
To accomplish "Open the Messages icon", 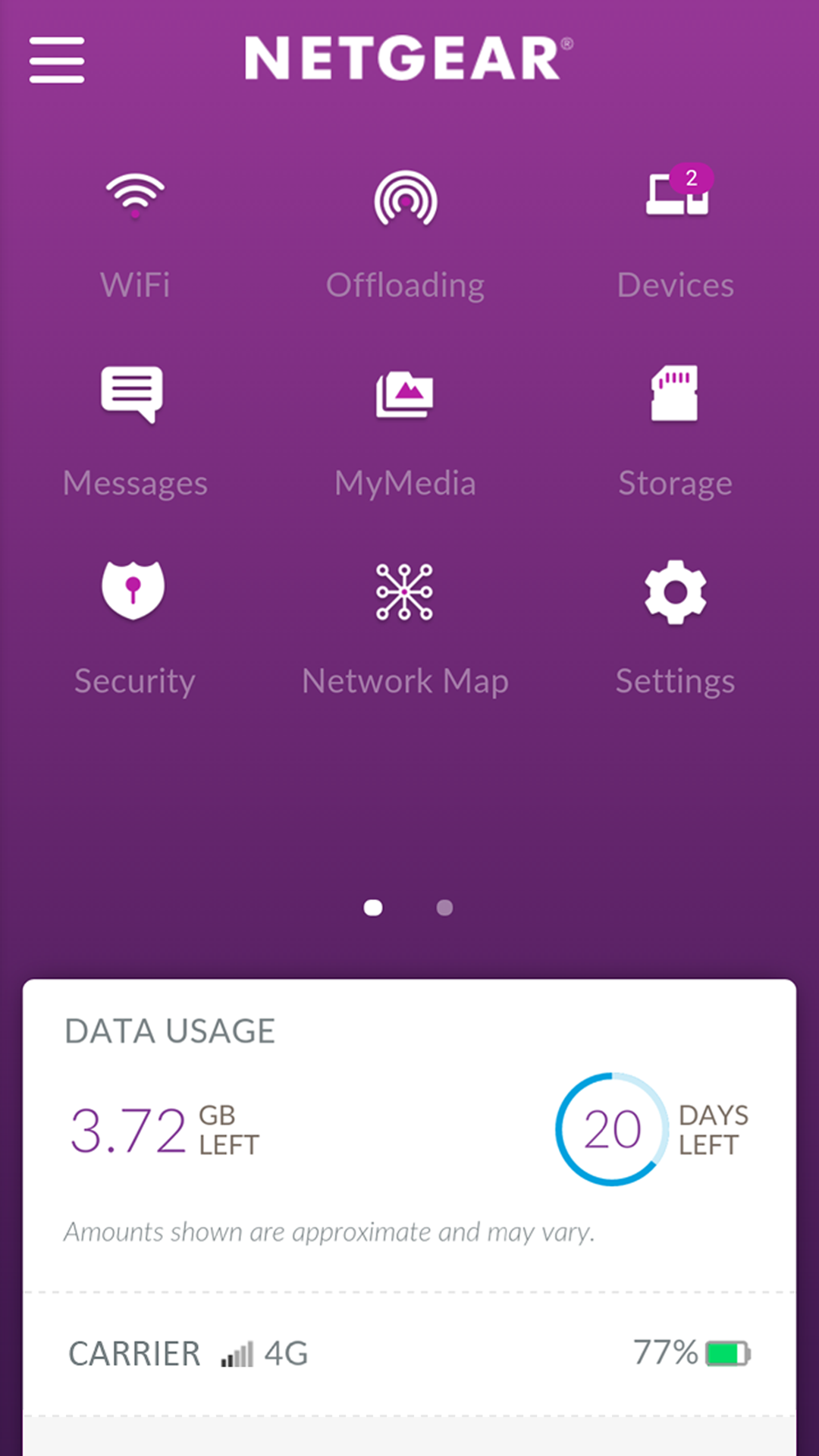I will [x=134, y=394].
